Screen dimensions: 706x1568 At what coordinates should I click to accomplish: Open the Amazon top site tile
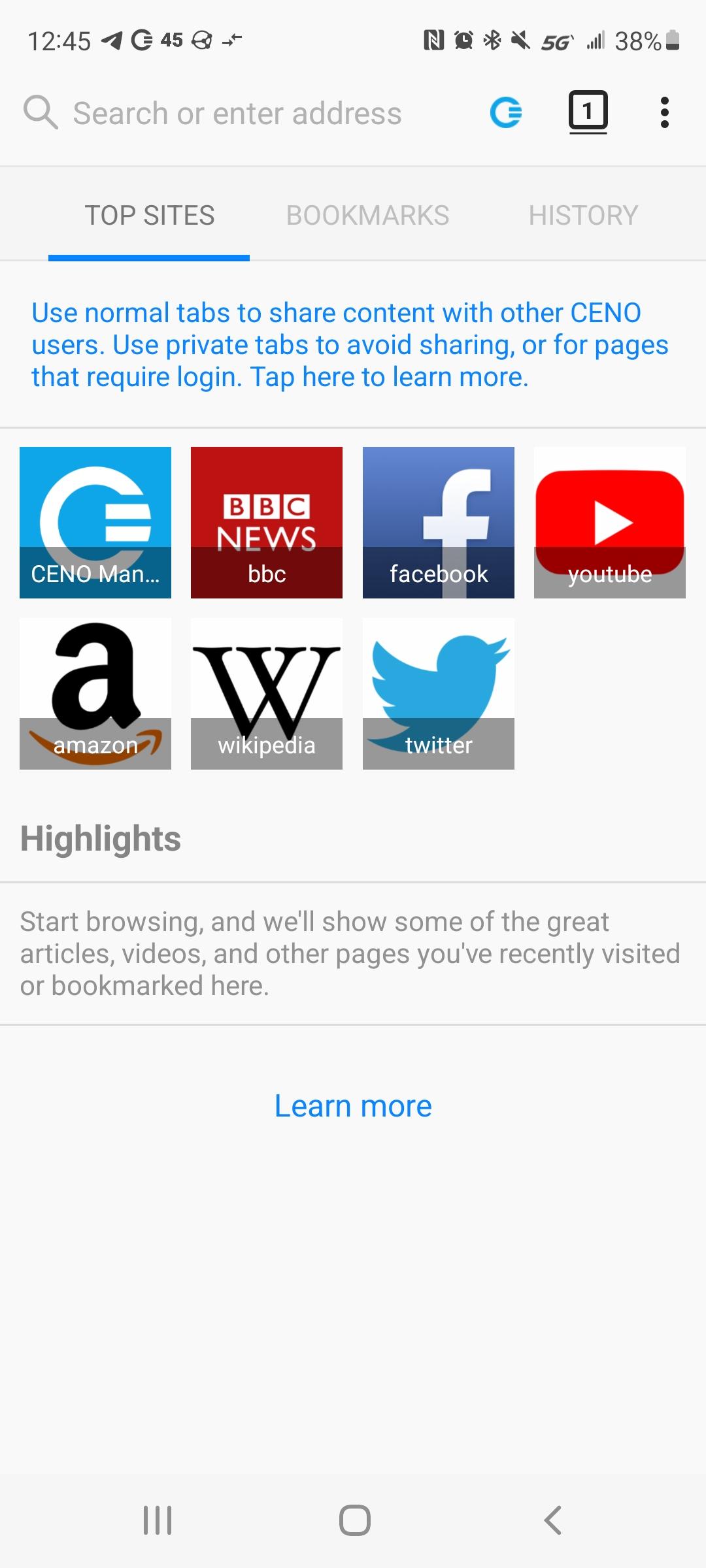pyautogui.click(x=95, y=693)
